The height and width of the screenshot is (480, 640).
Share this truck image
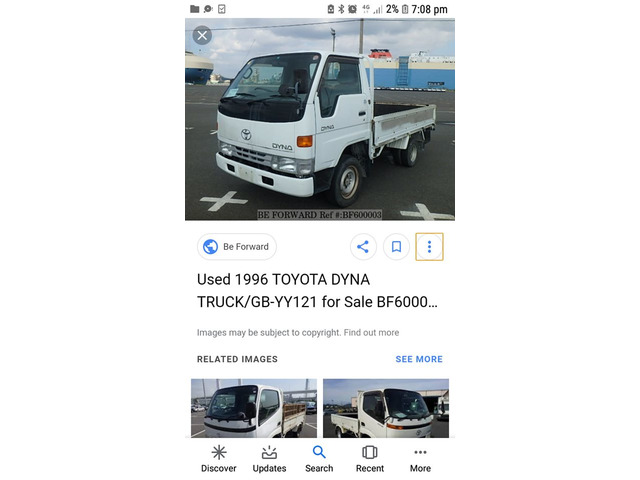click(x=362, y=246)
